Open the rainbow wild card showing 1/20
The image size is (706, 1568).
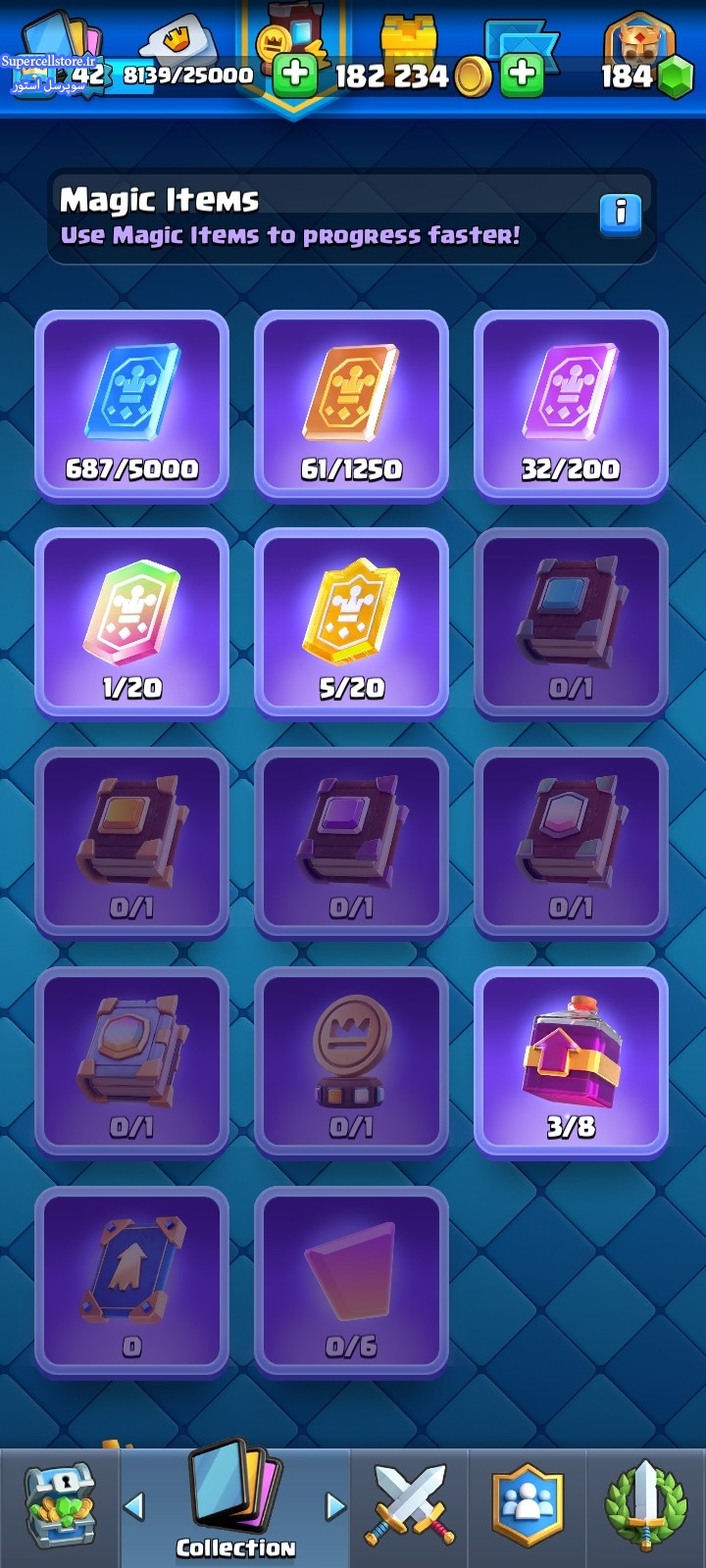coord(131,623)
